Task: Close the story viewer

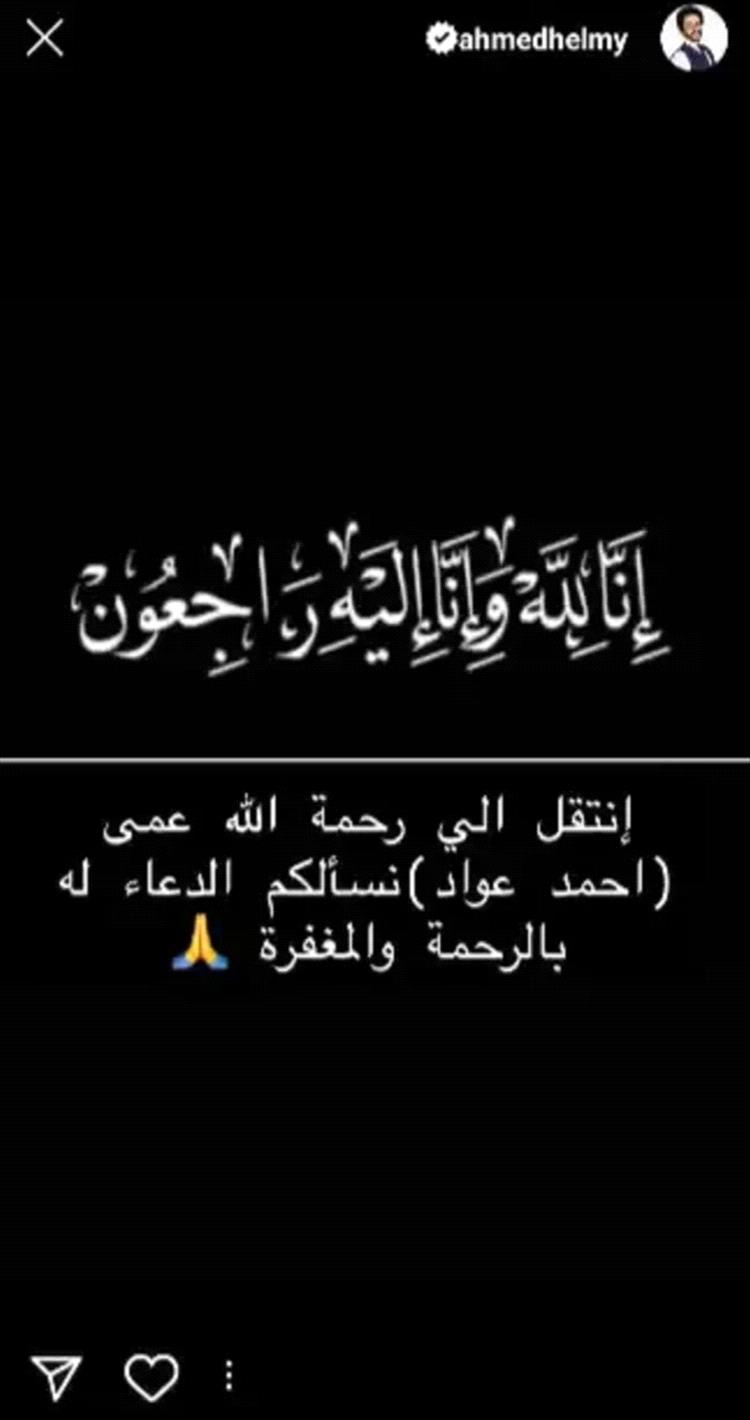Action: (x=44, y=39)
